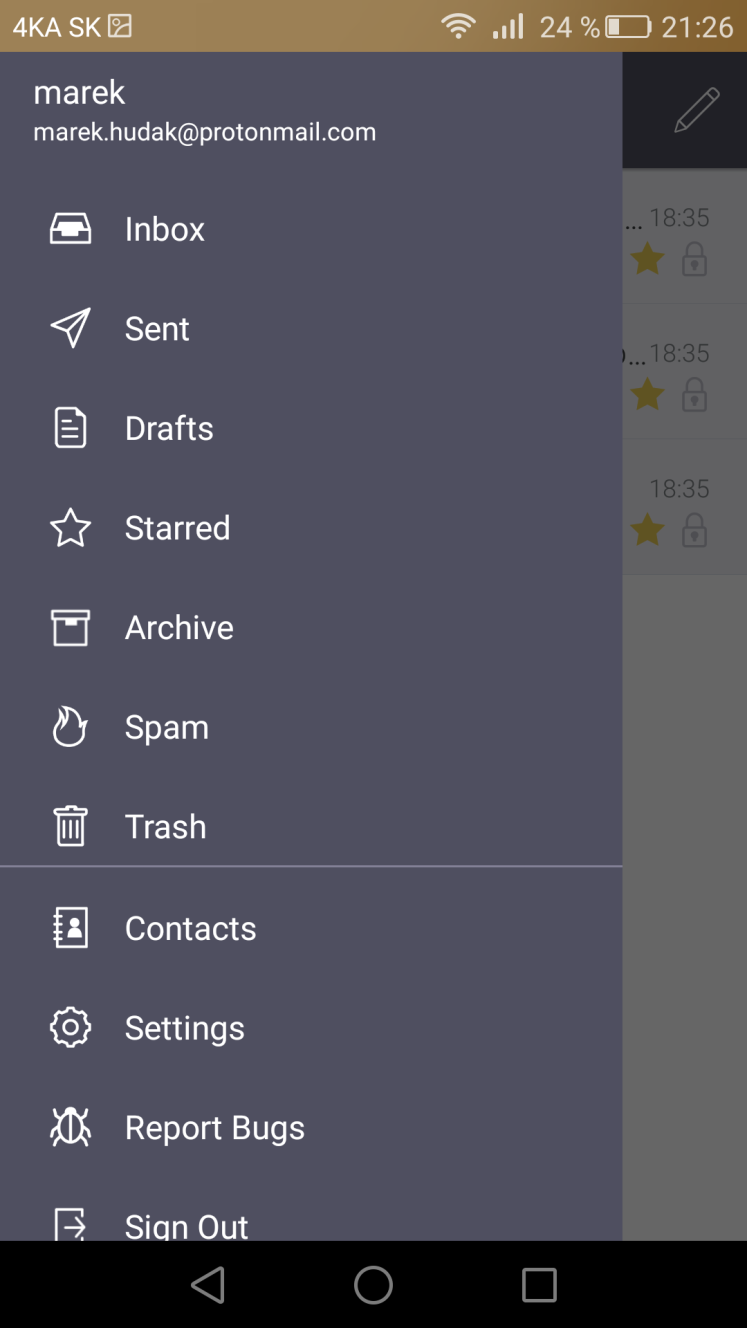747x1328 pixels.
Task: Open Contacts from the drawer
Action: [311, 929]
